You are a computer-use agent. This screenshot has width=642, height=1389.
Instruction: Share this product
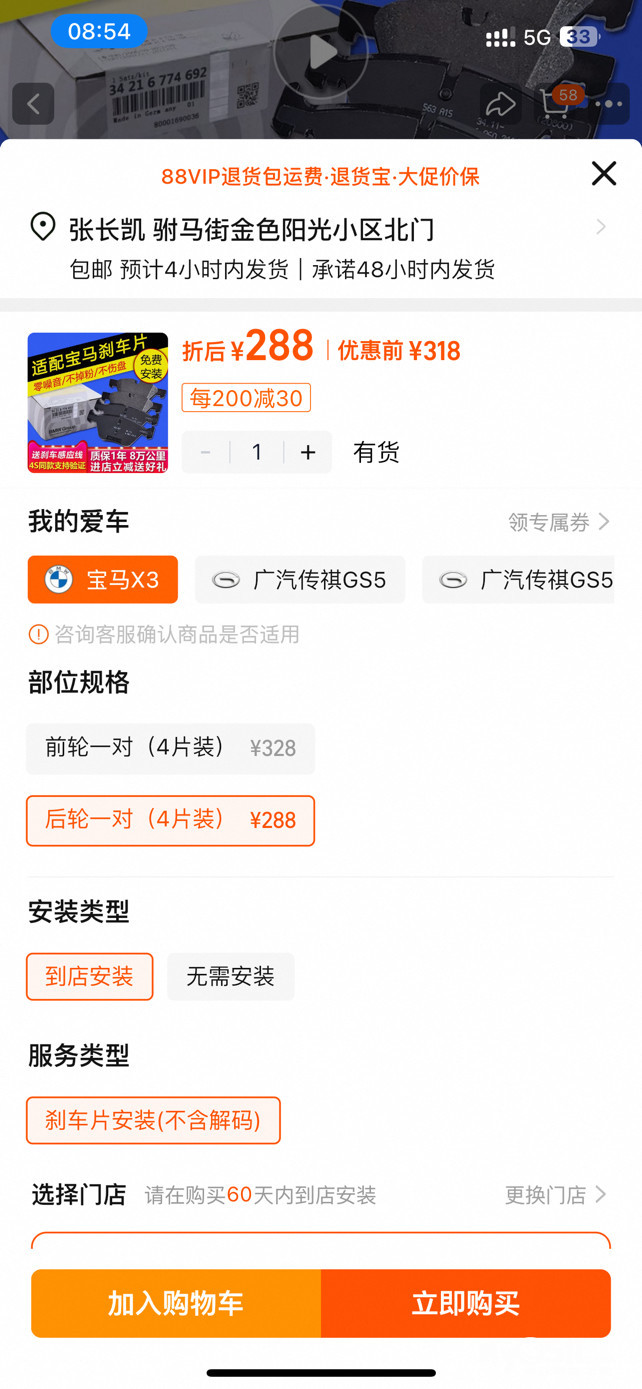coord(499,104)
